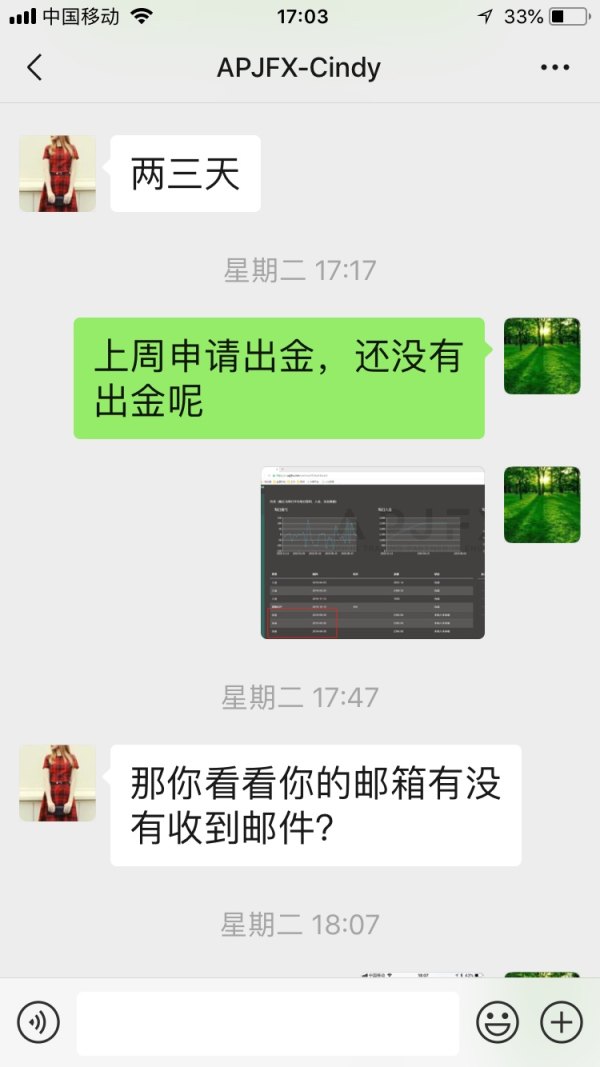View Cindy's profile from the 两三天 message avatar

[x=57, y=173]
